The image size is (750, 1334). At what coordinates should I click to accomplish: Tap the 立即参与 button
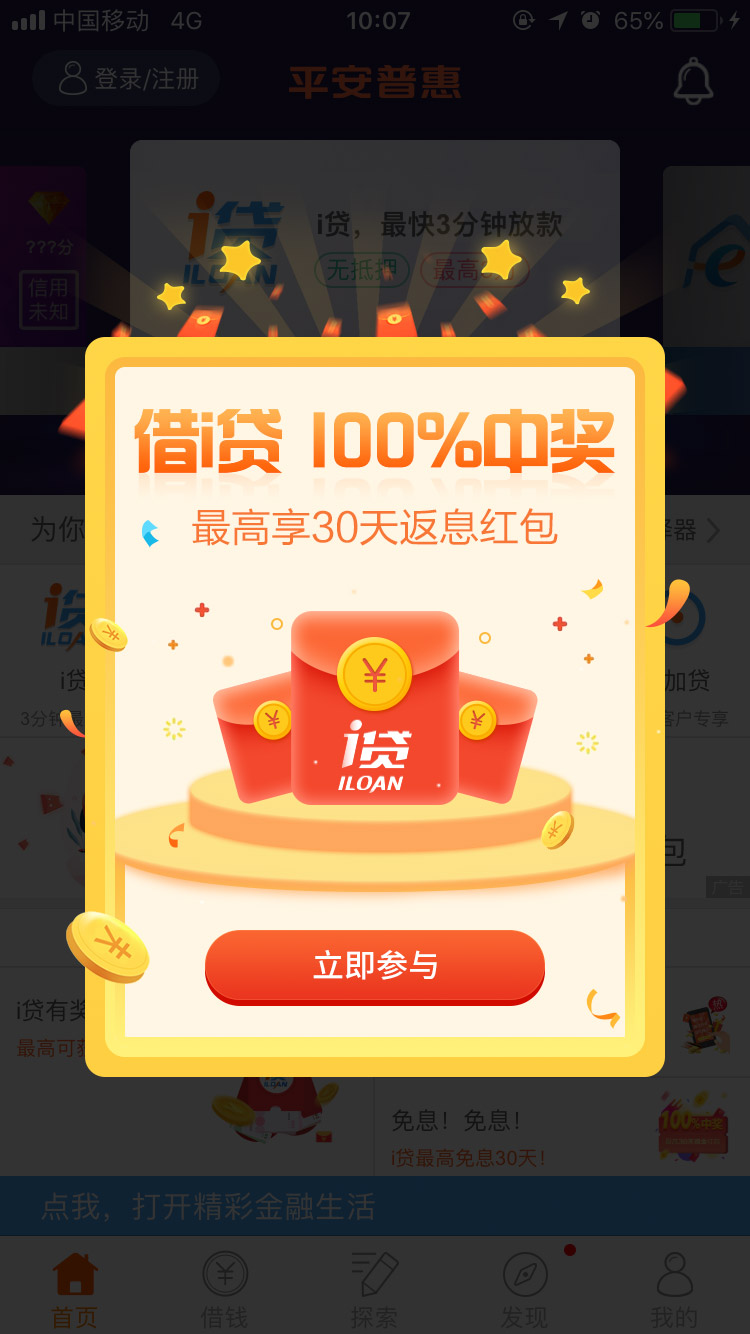pos(375,966)
